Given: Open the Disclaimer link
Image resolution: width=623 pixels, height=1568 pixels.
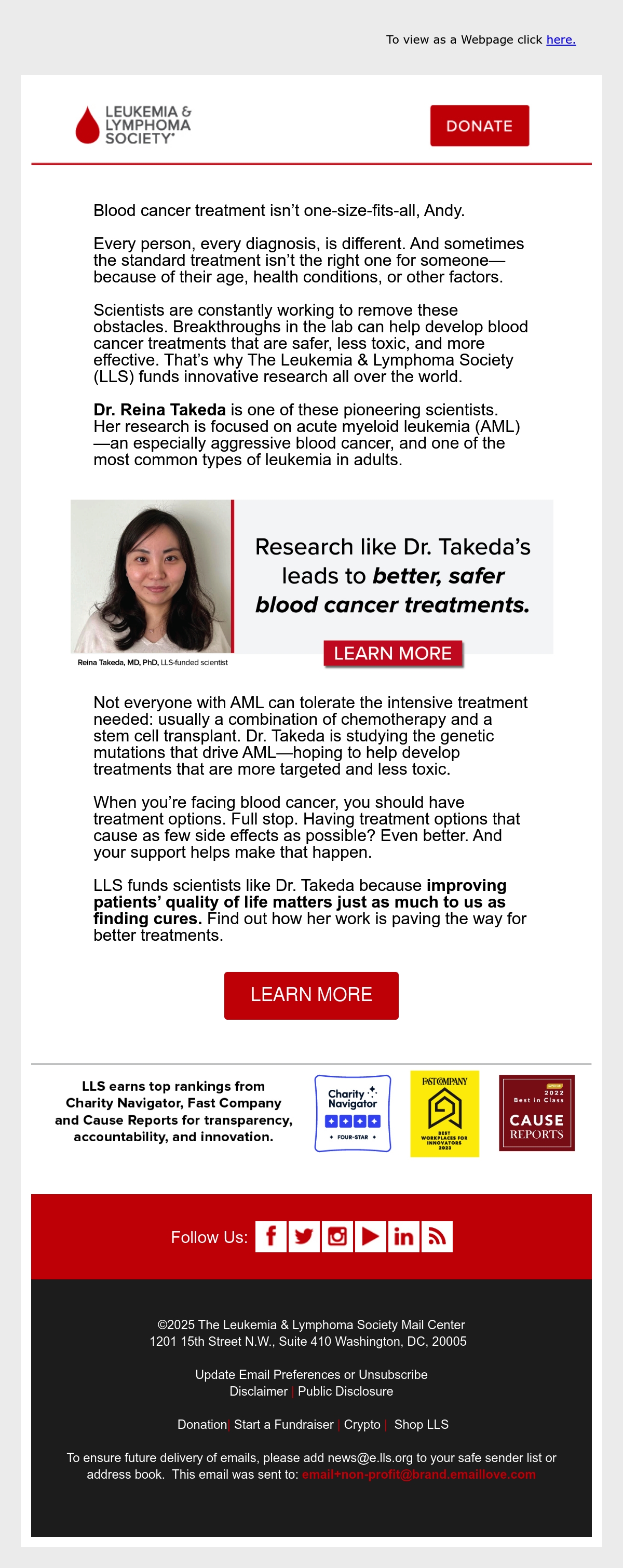Looking at the screenshot, I should [x=258, y=1391].
